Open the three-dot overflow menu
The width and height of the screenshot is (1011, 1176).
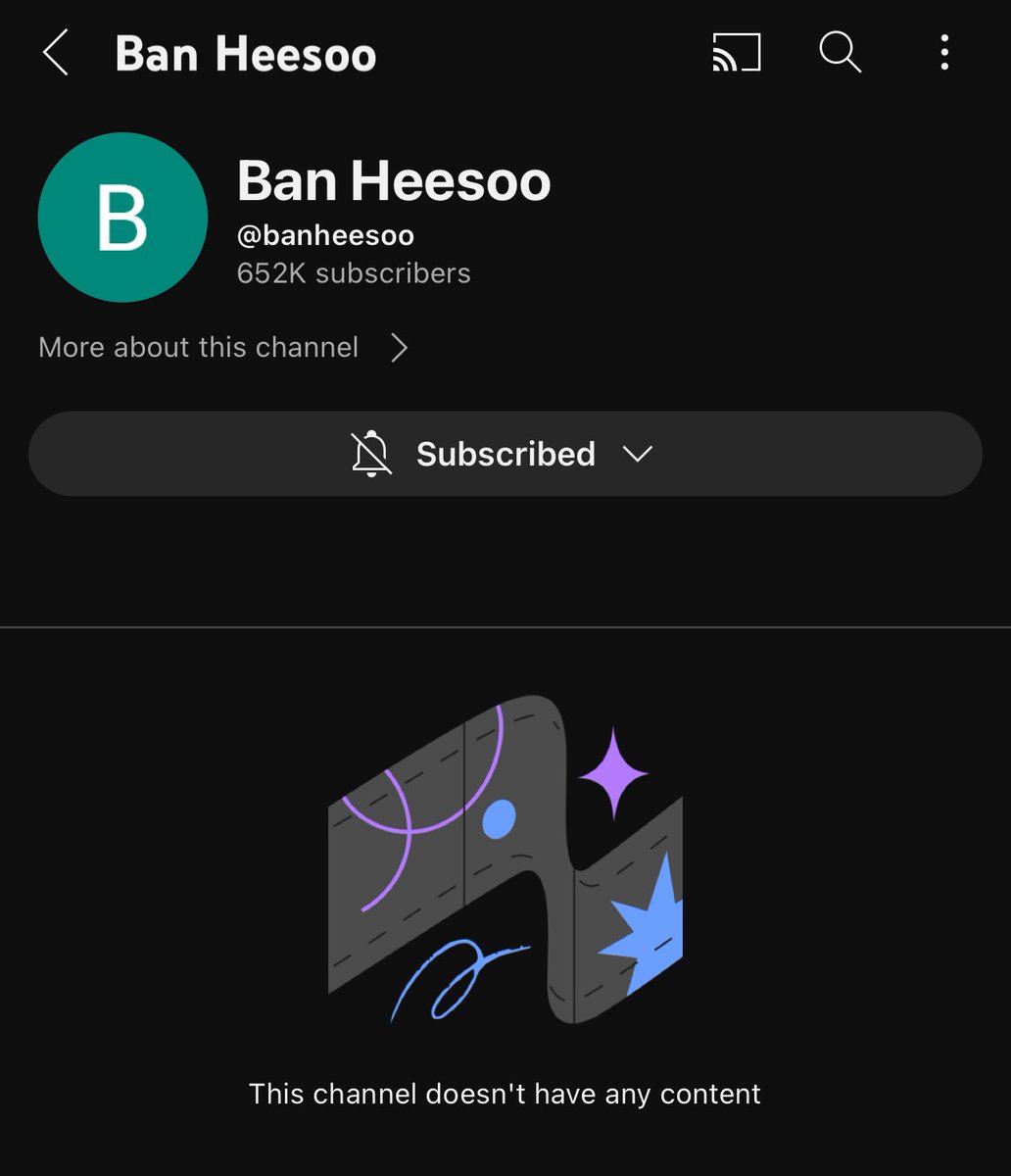point(944,53)
